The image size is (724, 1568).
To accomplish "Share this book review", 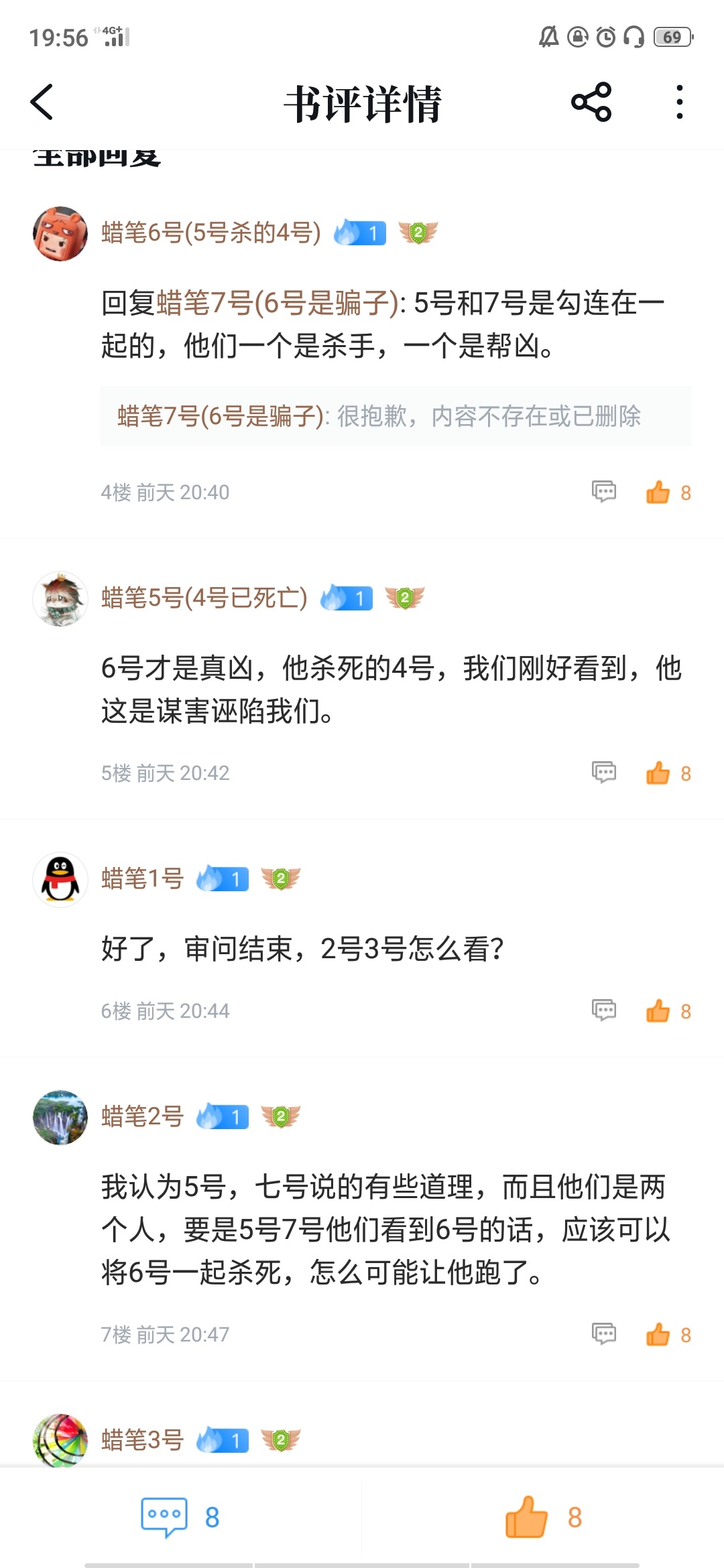I will pyautogui.click(x=591, y=103).
